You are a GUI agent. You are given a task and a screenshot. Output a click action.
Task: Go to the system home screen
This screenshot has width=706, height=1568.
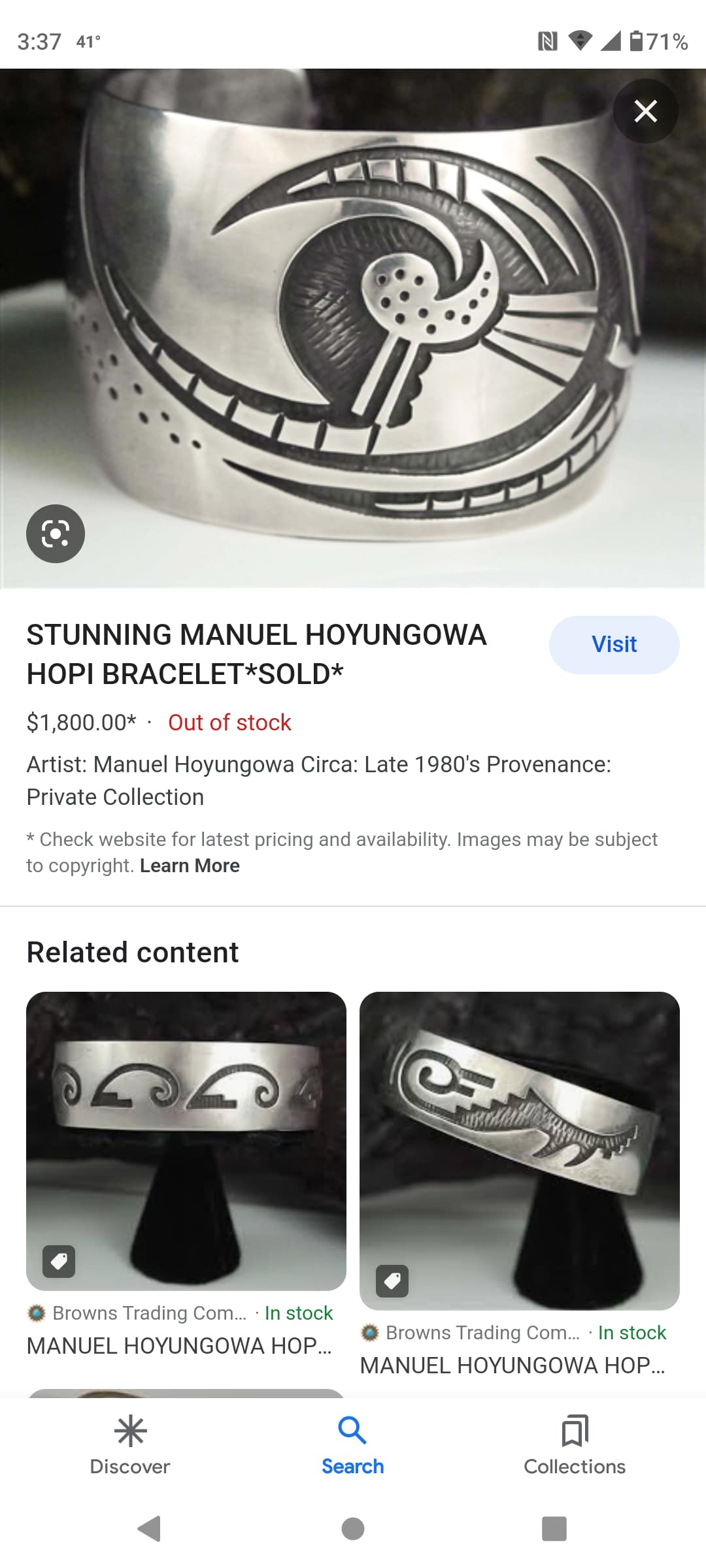[x=353, y=1529]
